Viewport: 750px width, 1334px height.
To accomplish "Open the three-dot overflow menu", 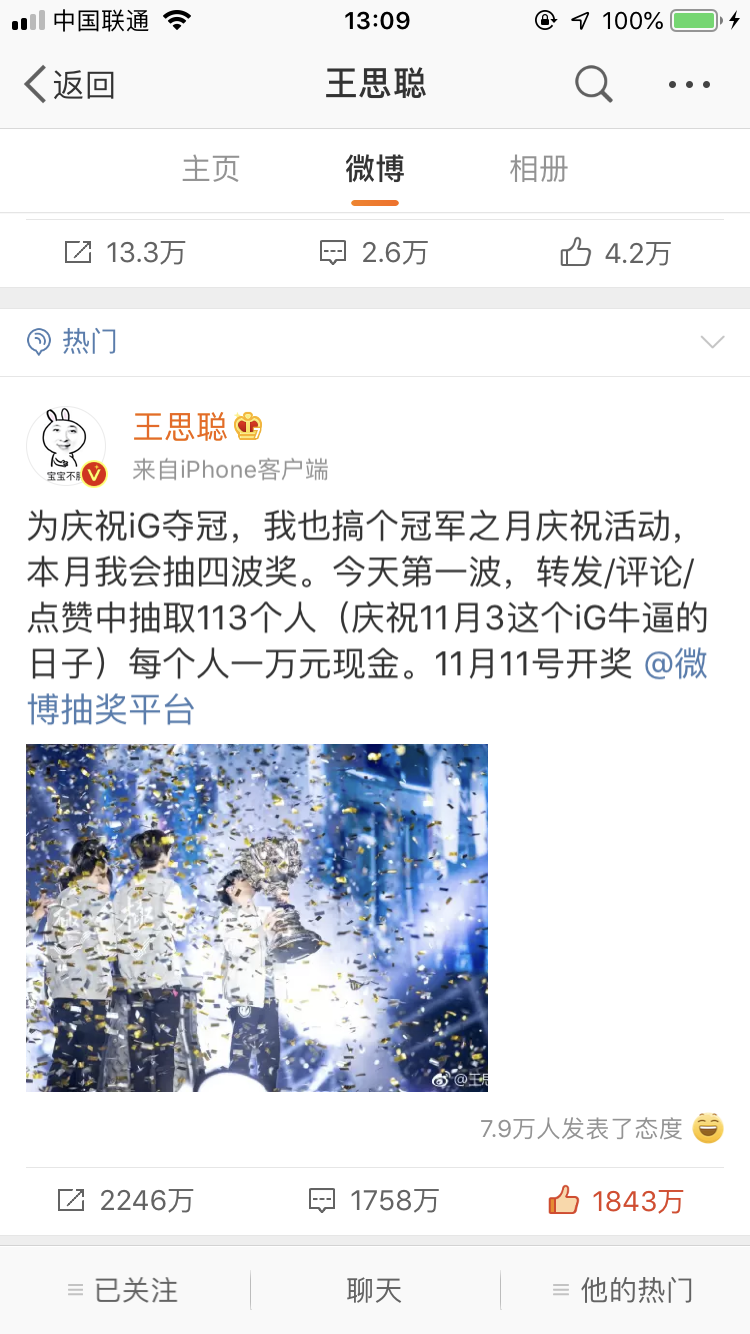I will [x=689, y=85].
